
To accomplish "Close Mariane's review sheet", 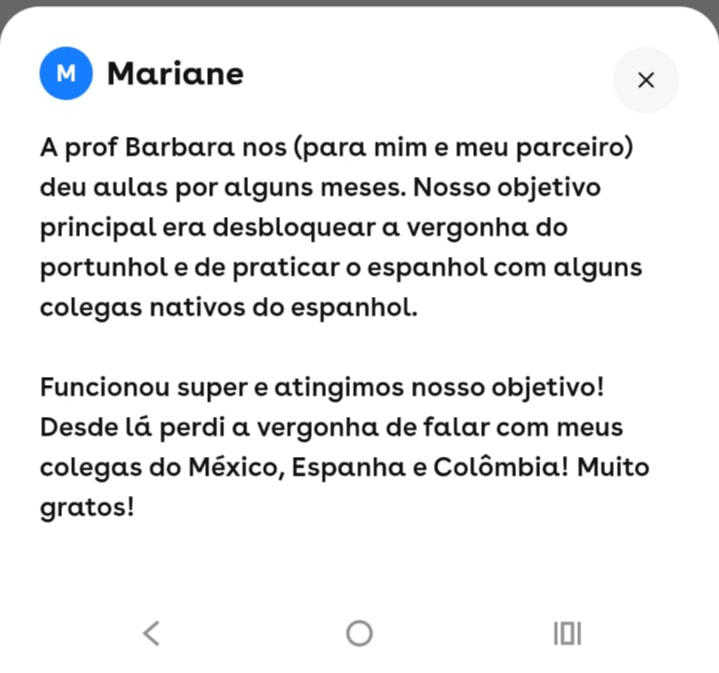I will point(646,80).
